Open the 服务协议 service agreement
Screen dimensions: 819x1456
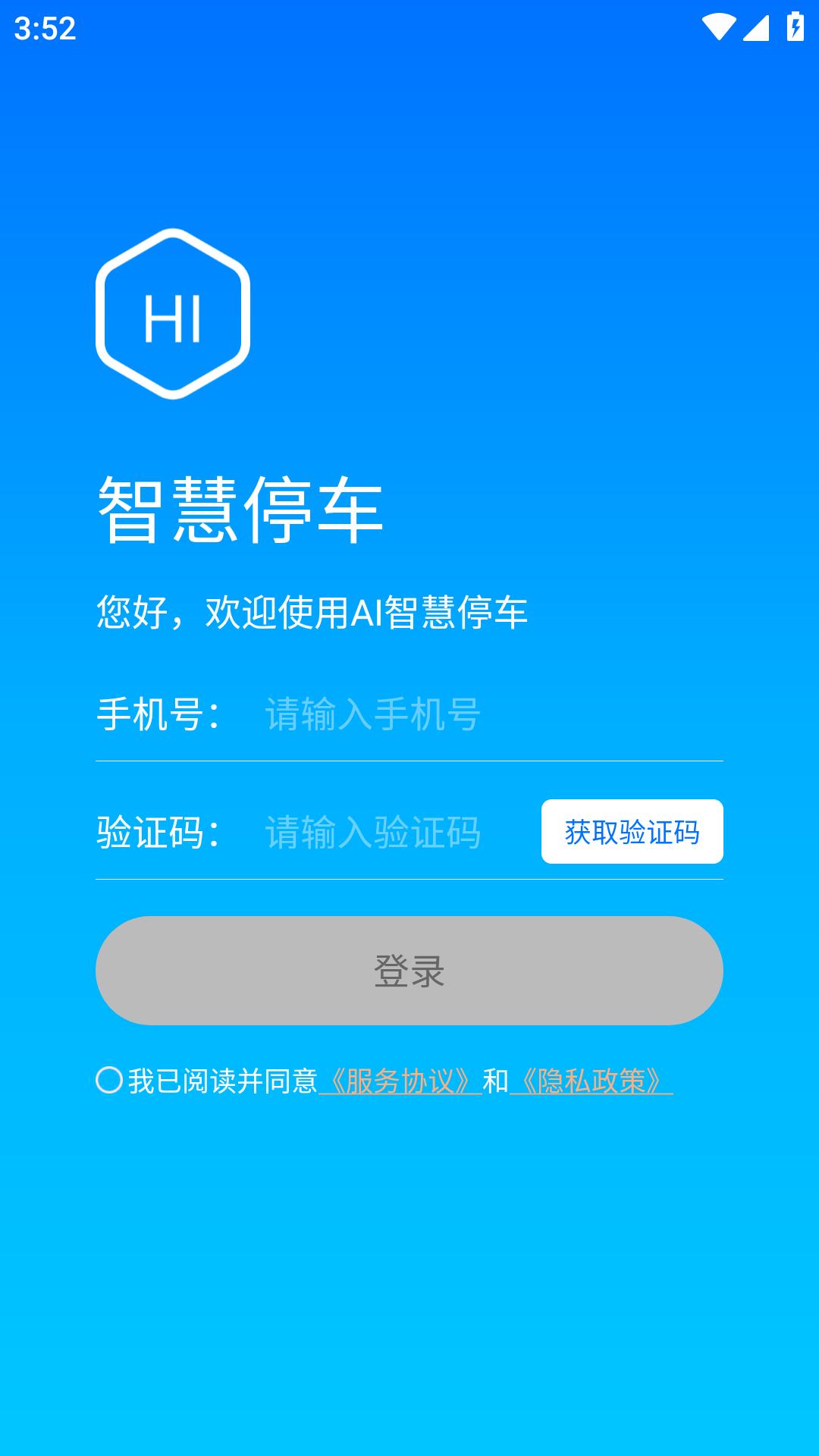click(400, 1080)
